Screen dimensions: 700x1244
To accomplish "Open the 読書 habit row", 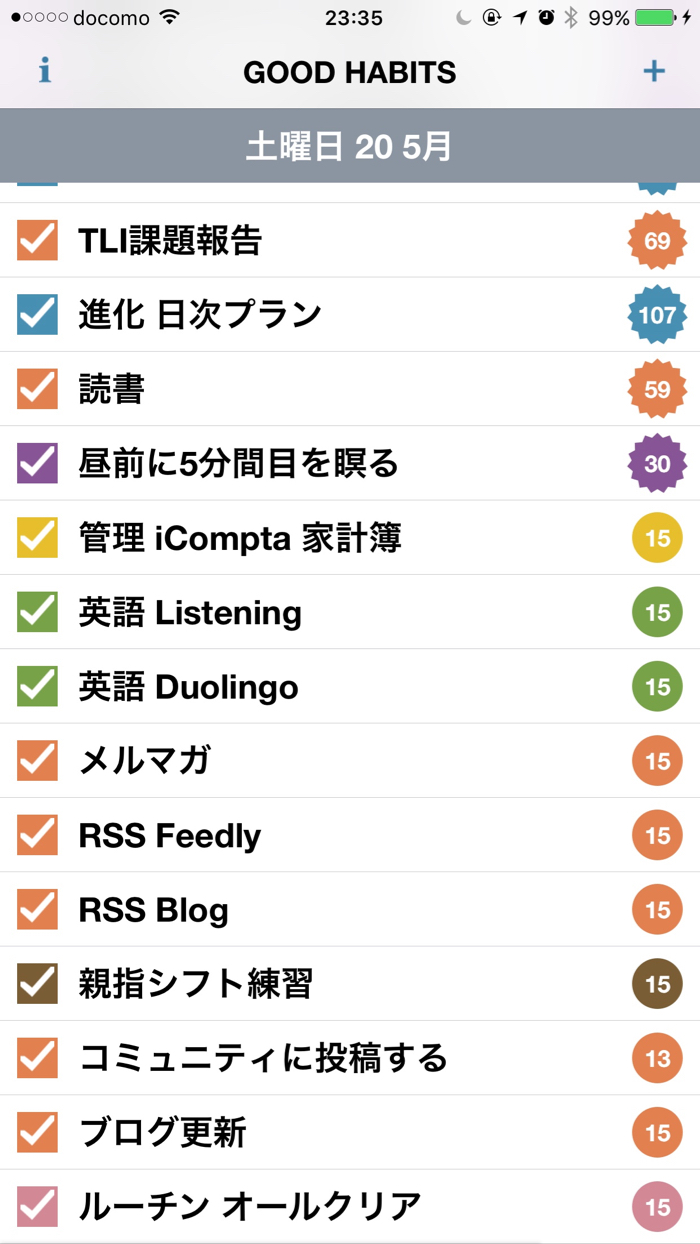I will [x=350, y=389].
